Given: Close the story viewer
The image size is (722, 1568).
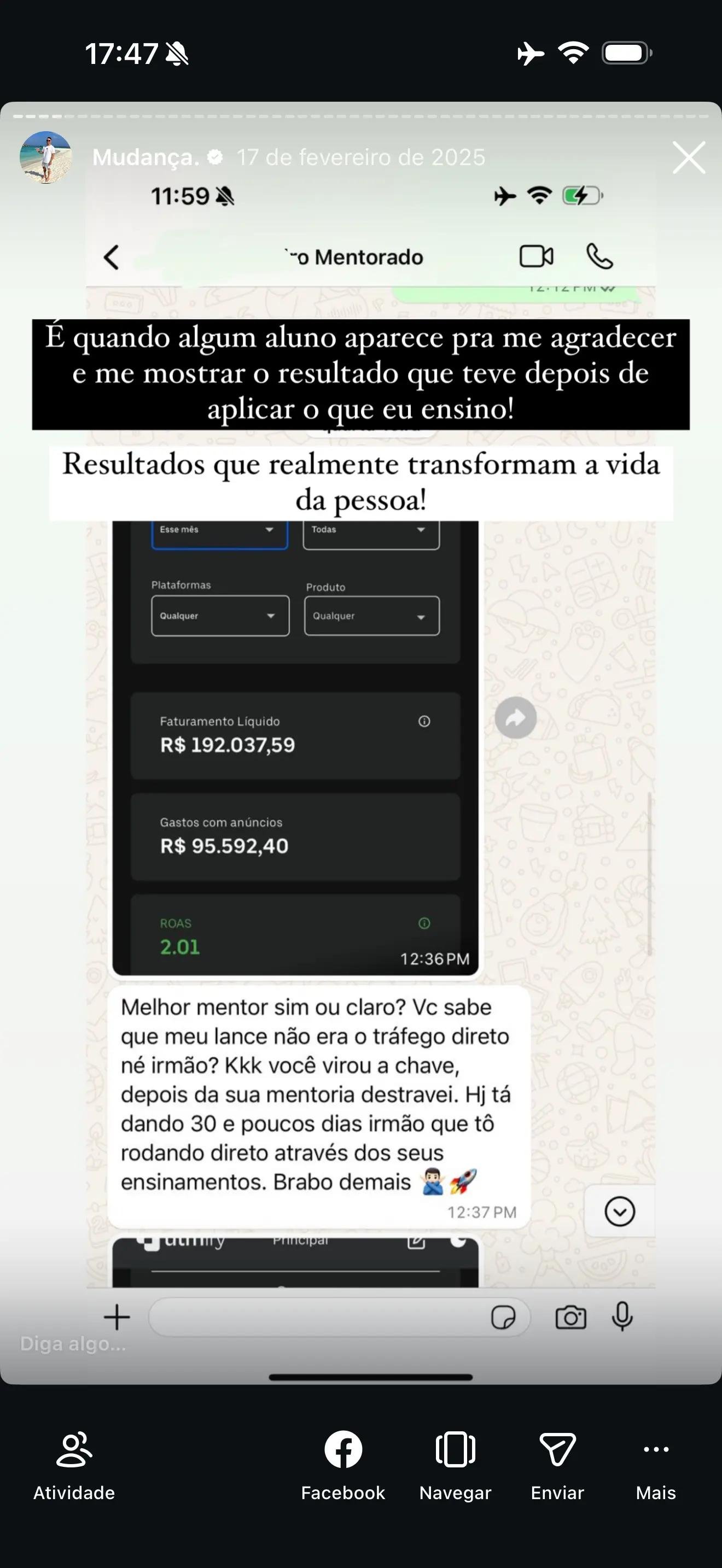Looking at the screenshot, I should coord(689,157).
